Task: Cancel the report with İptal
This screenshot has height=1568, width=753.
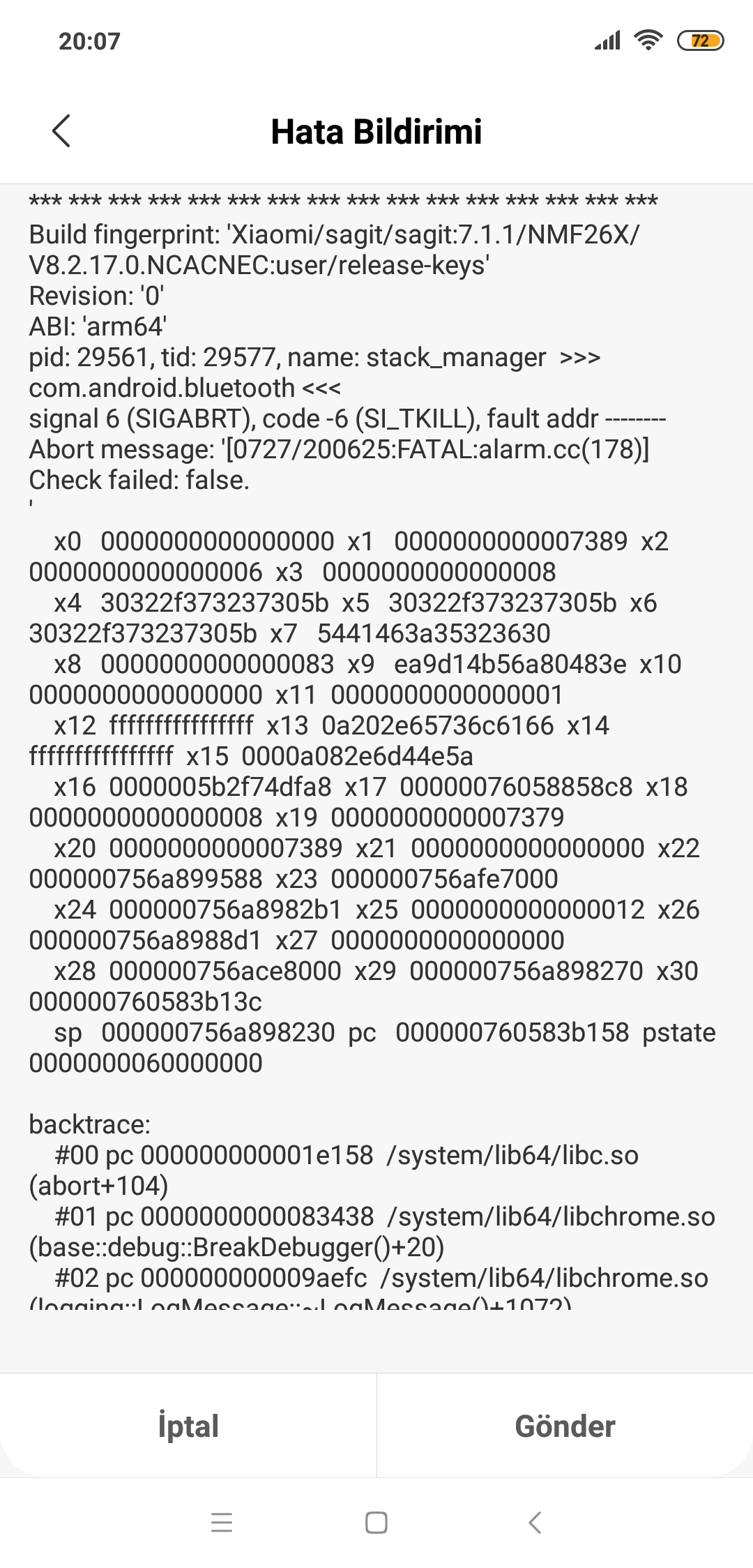Action: pyautogui.click(x=188, y=1426)
